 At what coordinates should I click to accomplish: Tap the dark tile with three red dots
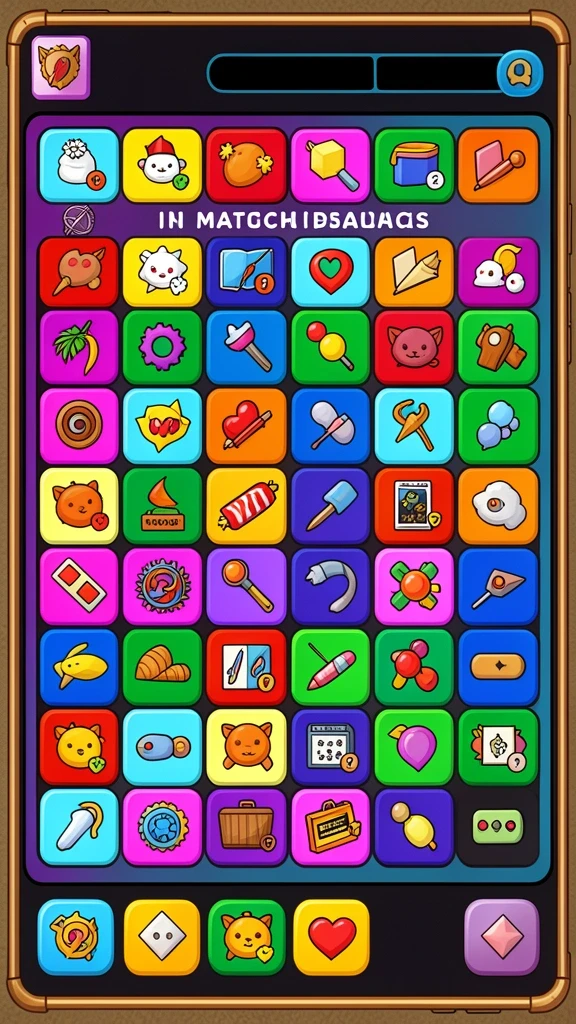[x=498, y=826]
